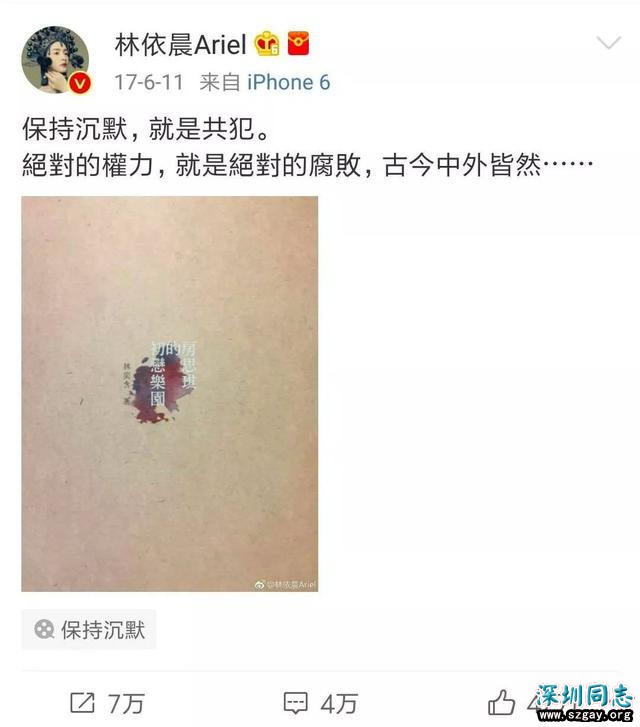Open the book cover image
This screenshot has width=640, height=727.
coord(169,393)
